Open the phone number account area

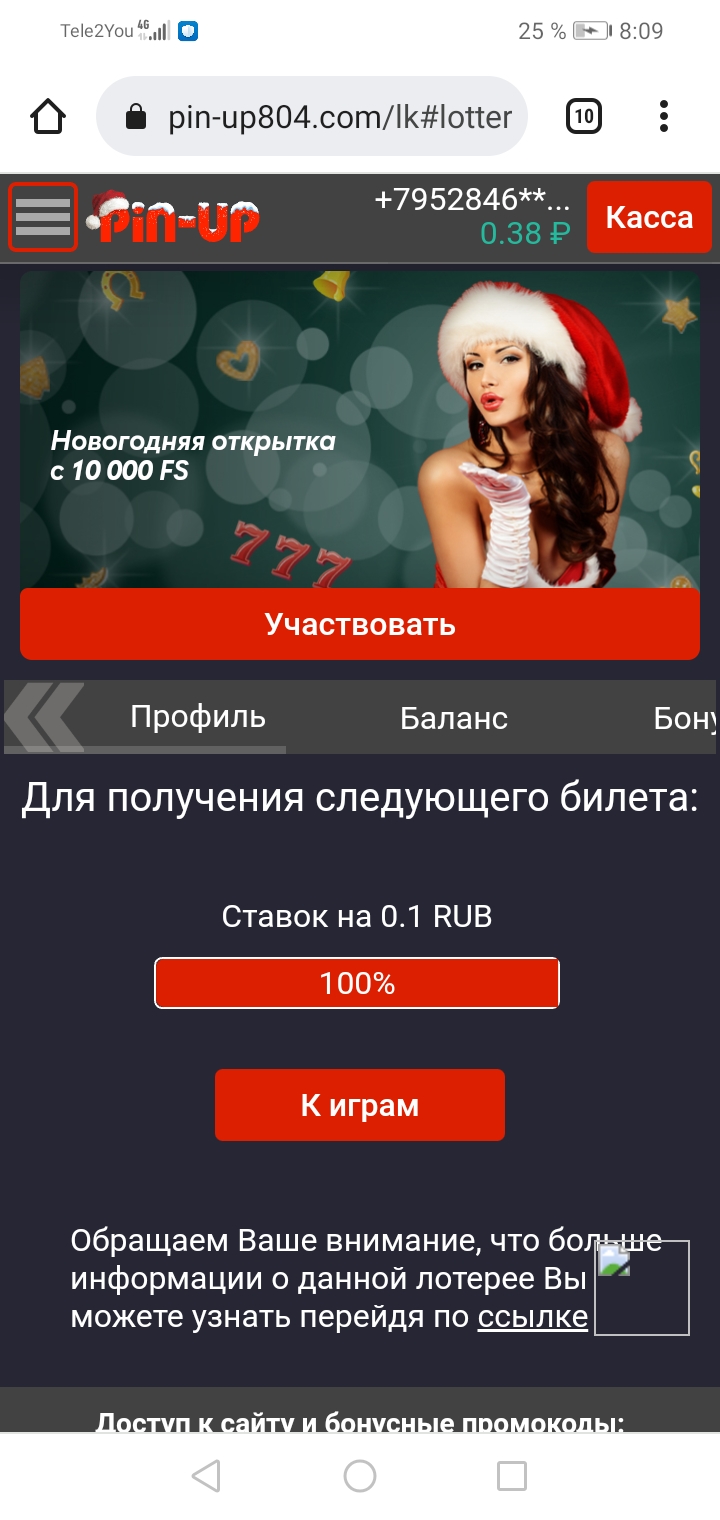pos(470,200)
